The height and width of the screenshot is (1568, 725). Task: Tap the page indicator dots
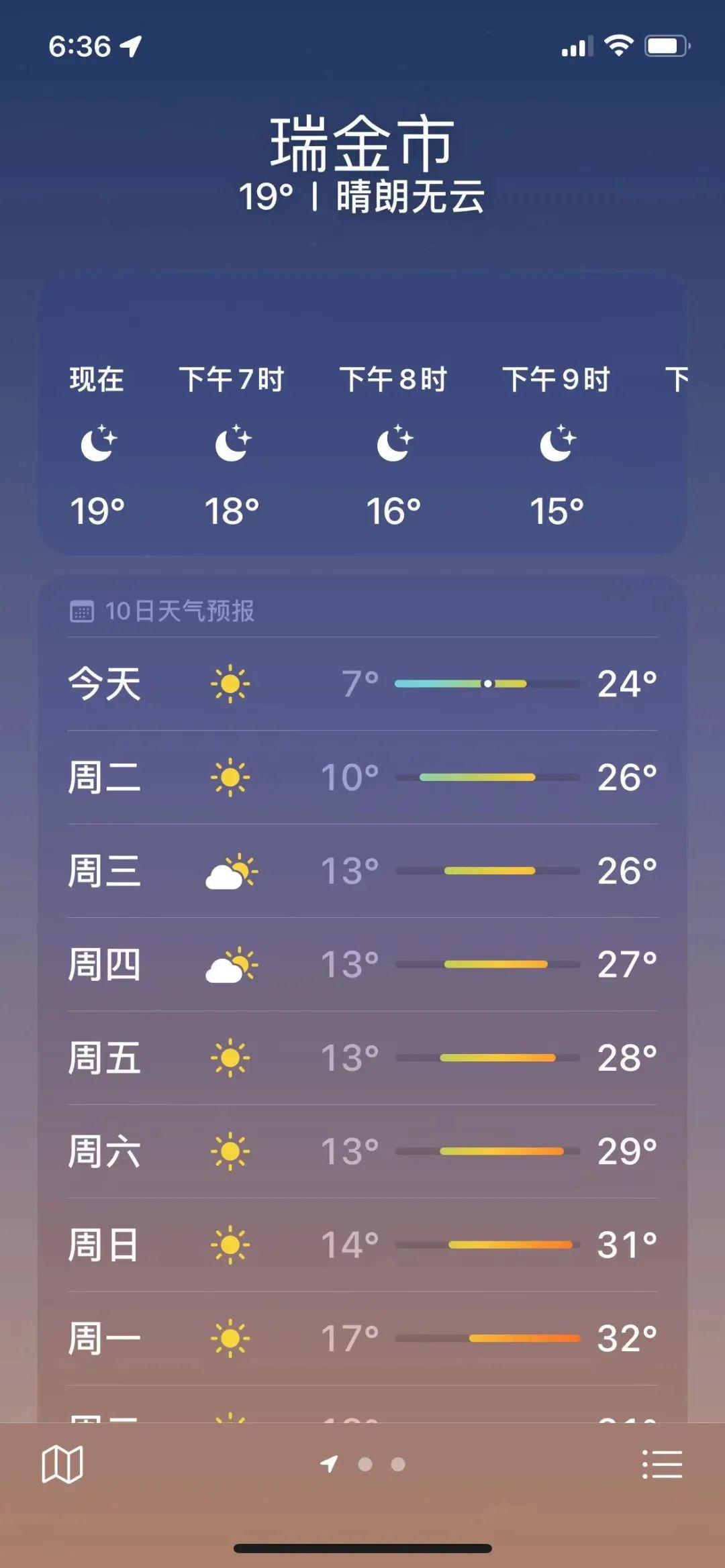click(365, 1464)
